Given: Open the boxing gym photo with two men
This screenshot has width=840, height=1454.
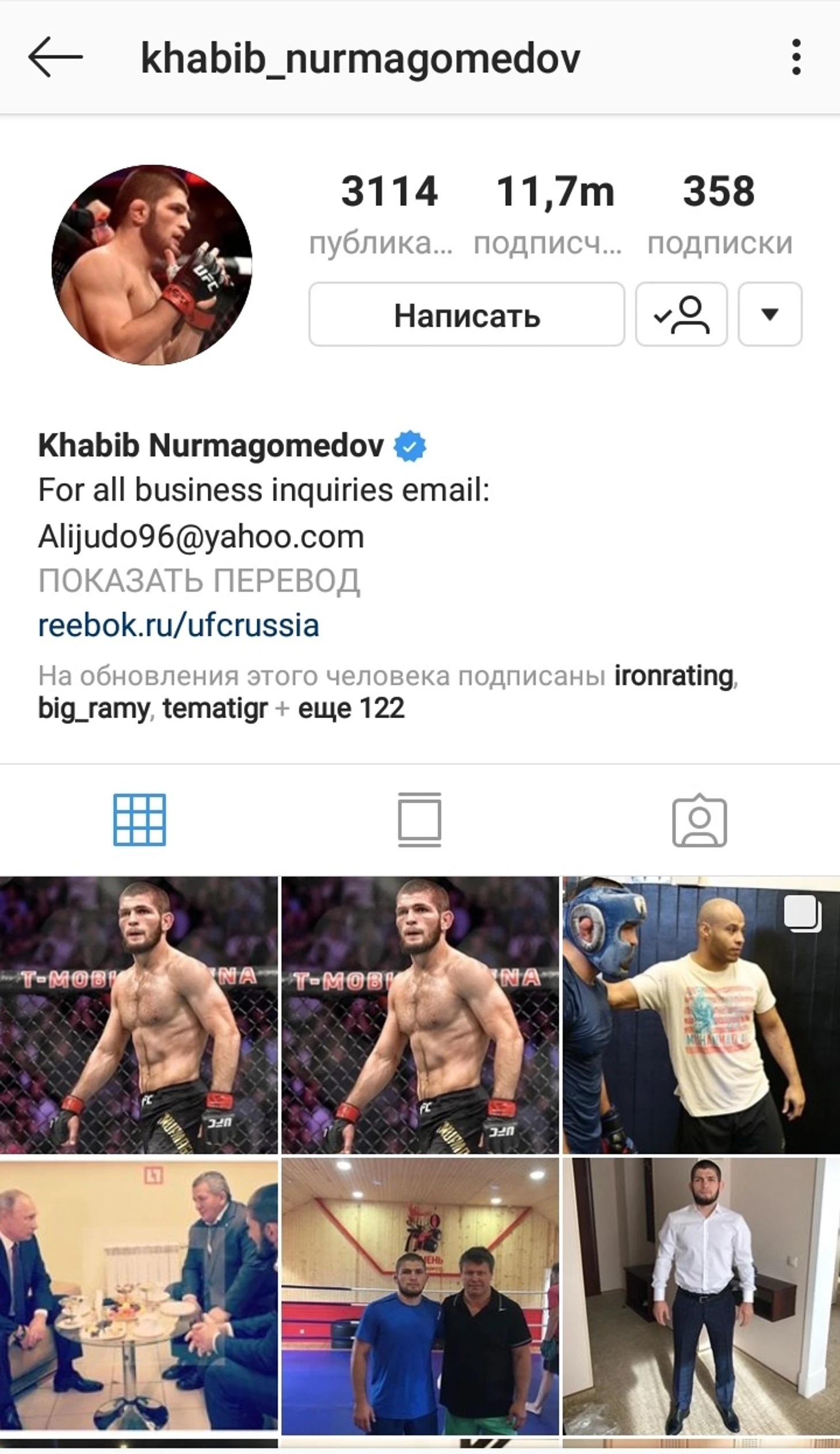Looking at the screenshot, I should (420, 1295).
